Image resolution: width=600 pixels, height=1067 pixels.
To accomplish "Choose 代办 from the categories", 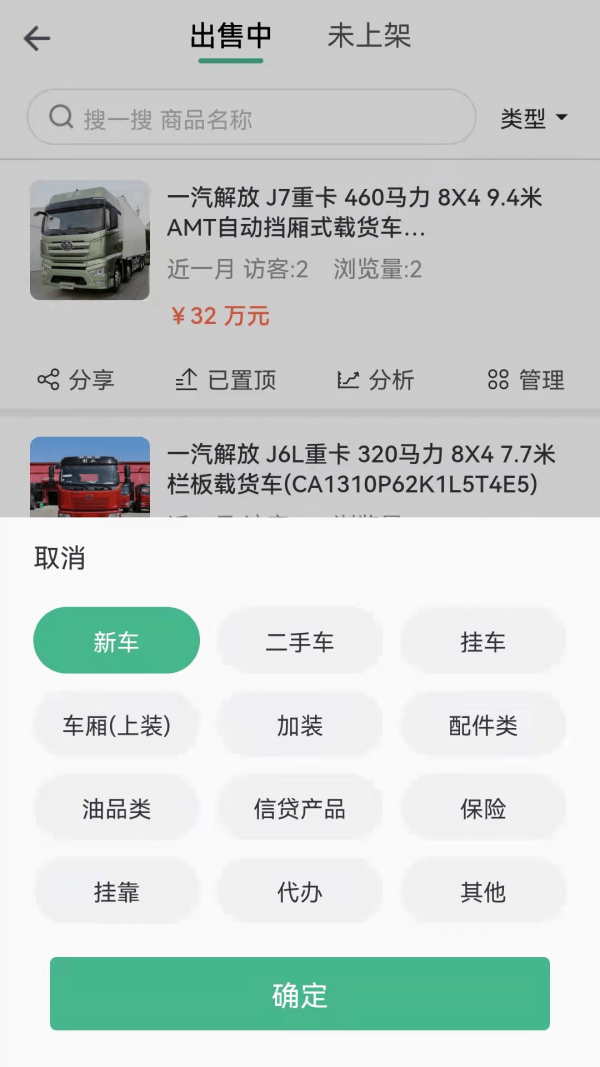I will pyautogui.click(x=300, y=891).
